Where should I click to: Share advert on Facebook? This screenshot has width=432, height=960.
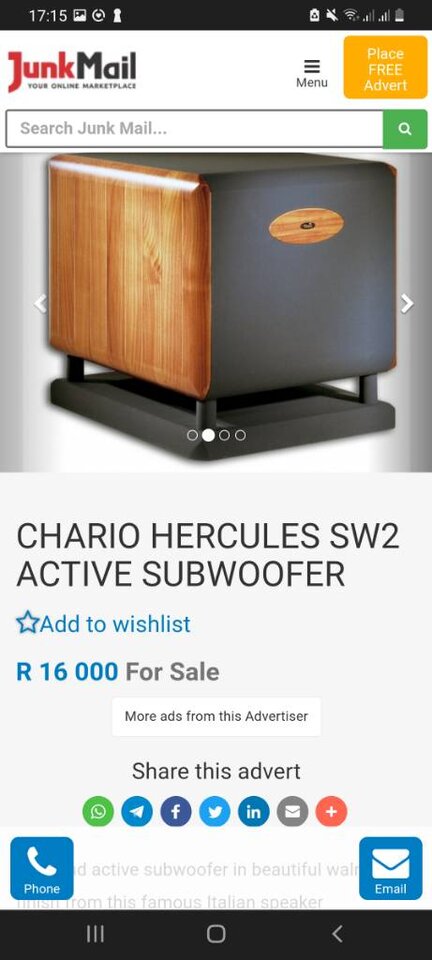click(x=176, y=812)
